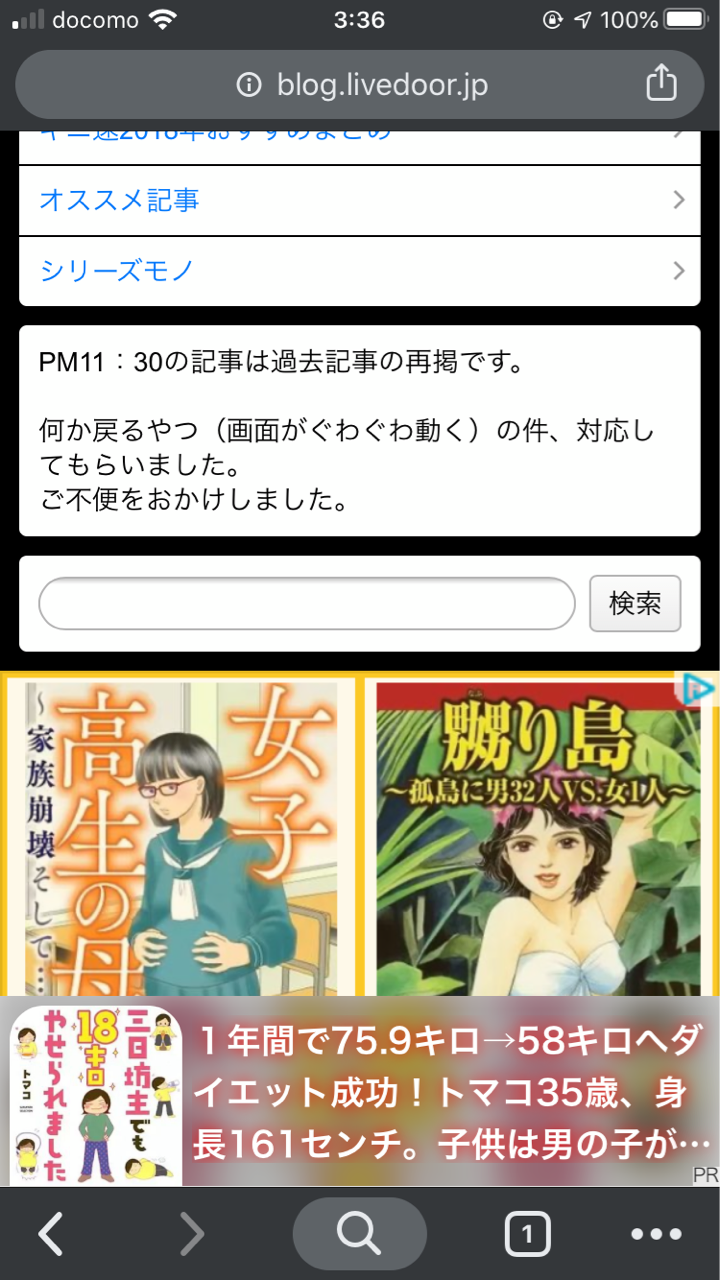Viewport: 720px width, 1280px height.
Task: Go forward with the forward arrow
Action: 191,1235
